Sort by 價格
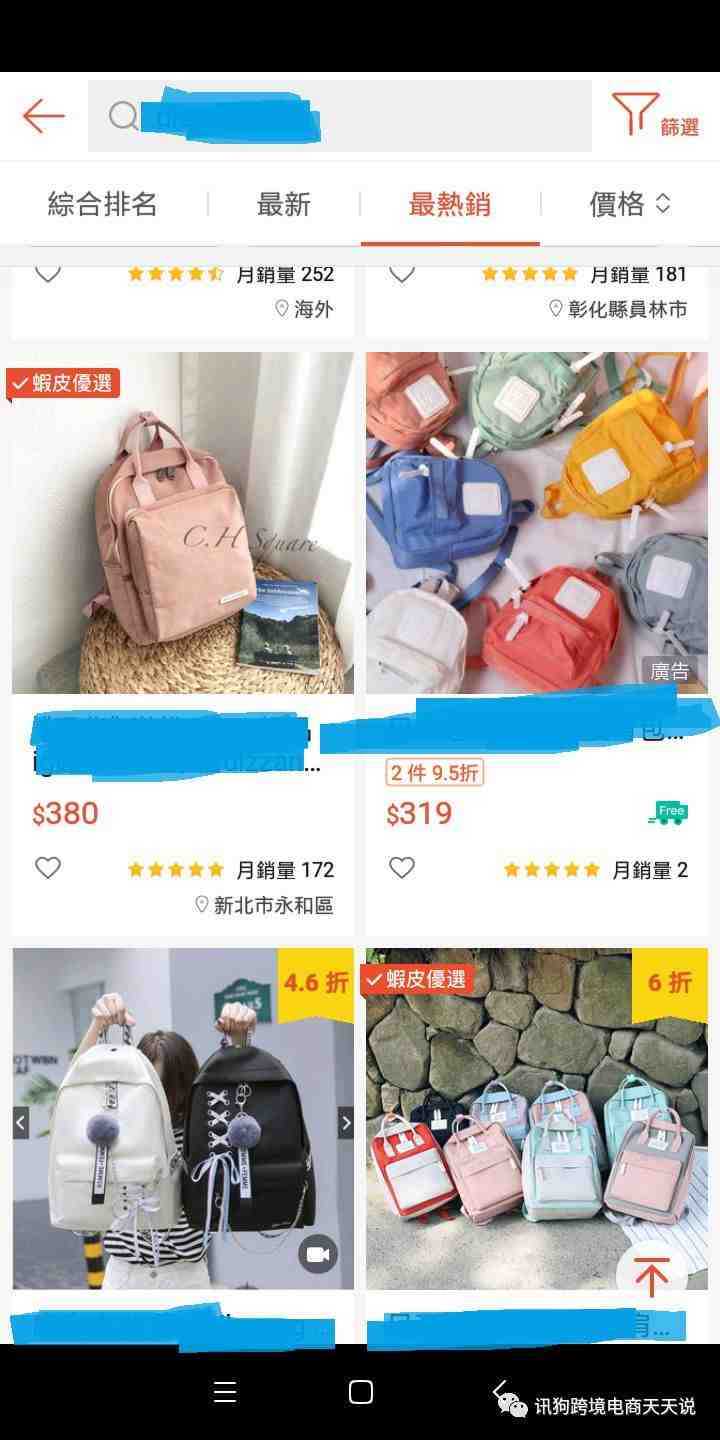Viewport: 720px width, 1440px height. click(629, 204)
